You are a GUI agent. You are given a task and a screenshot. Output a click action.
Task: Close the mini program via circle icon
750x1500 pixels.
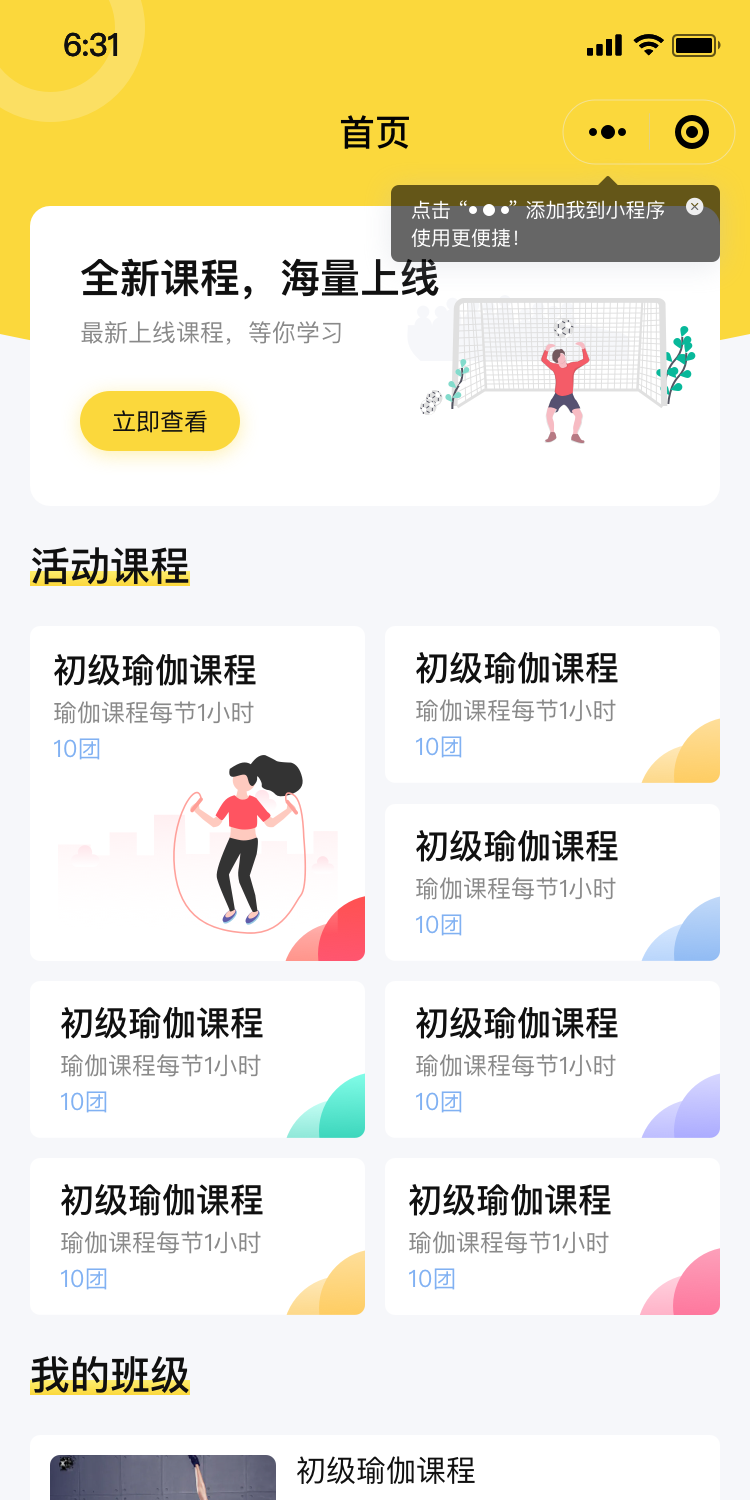pyautogui.click(x=691, y=132)
